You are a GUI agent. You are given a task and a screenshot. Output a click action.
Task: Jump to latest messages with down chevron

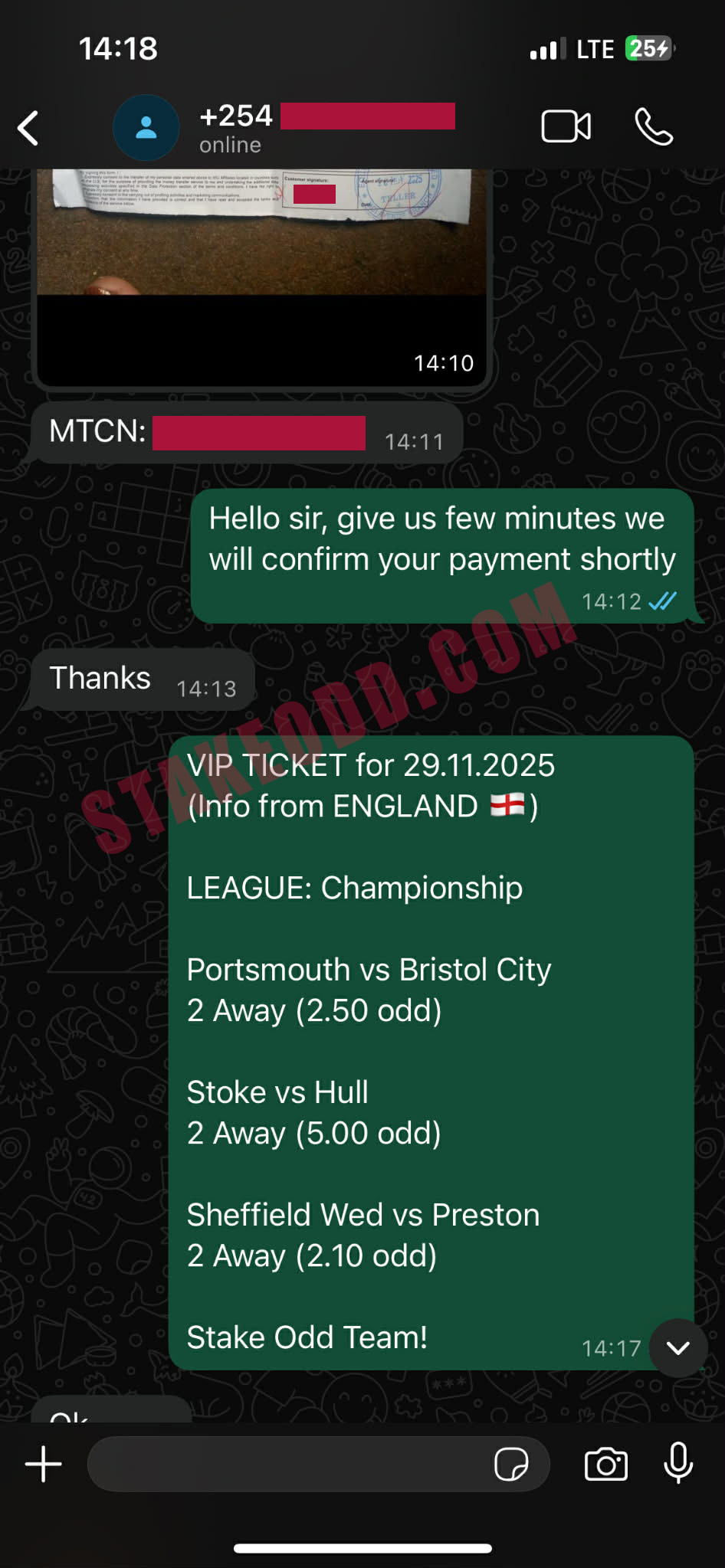coord(677,1347)
